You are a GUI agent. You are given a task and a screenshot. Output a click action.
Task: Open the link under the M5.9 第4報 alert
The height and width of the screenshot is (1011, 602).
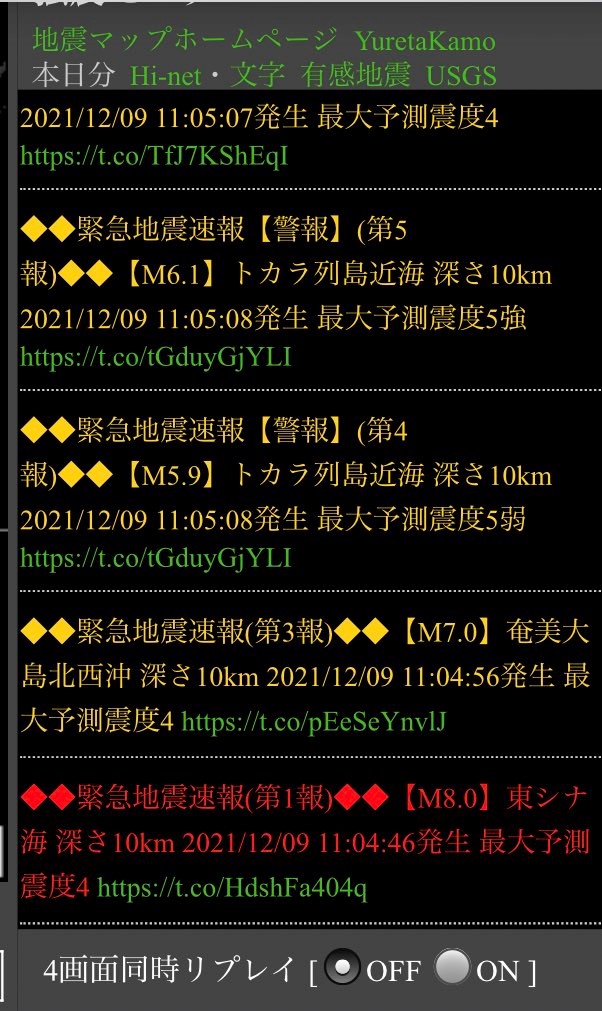(x=156, y=557)
